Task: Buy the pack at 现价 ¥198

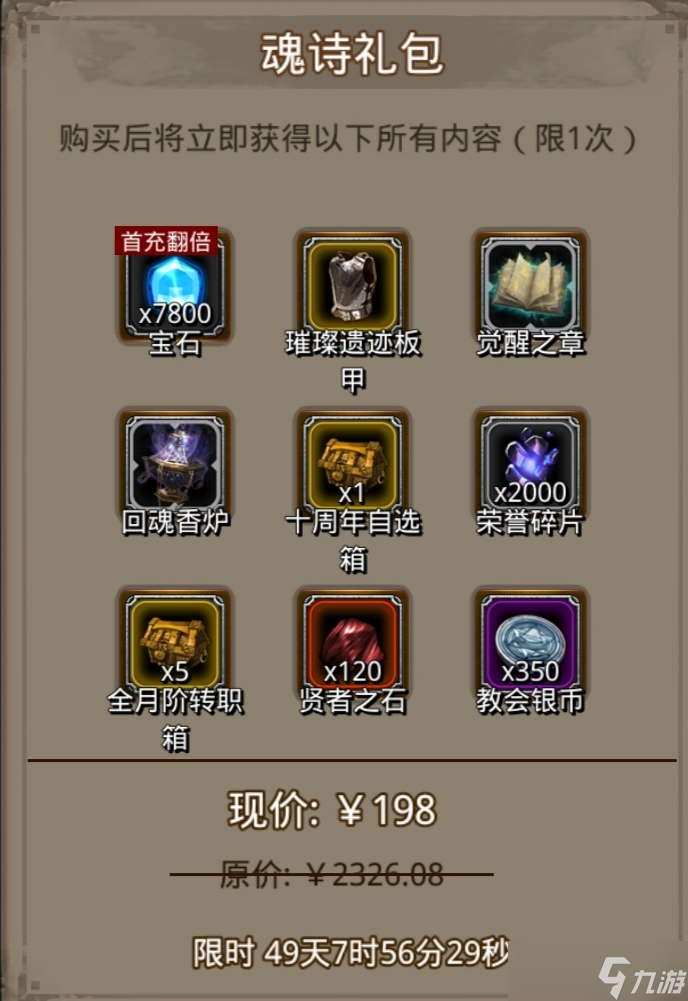Action: point(332,810)
